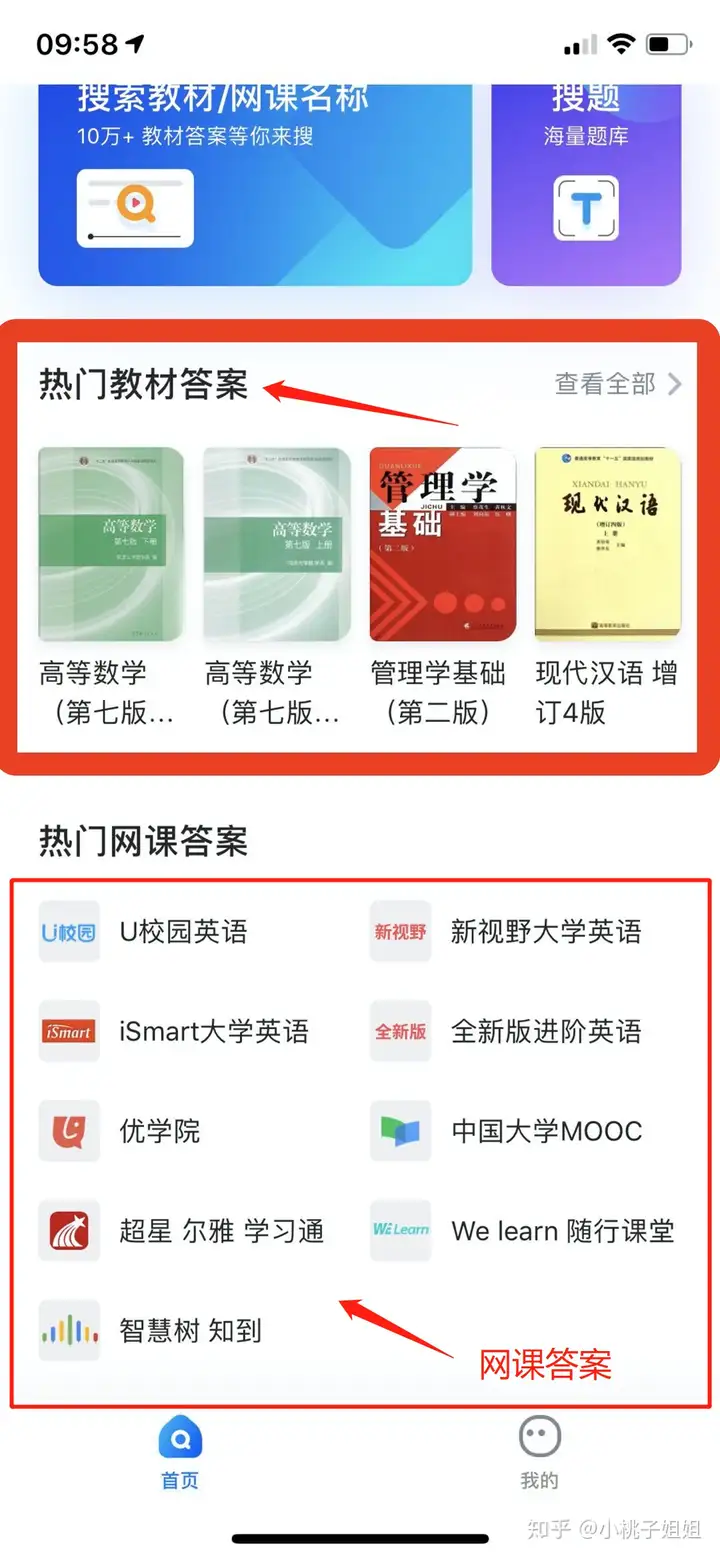Open iSmart大学英语 answers
Image resolution: width=720 pixels, height=1559 pixels.
(x=212, y=1031)
